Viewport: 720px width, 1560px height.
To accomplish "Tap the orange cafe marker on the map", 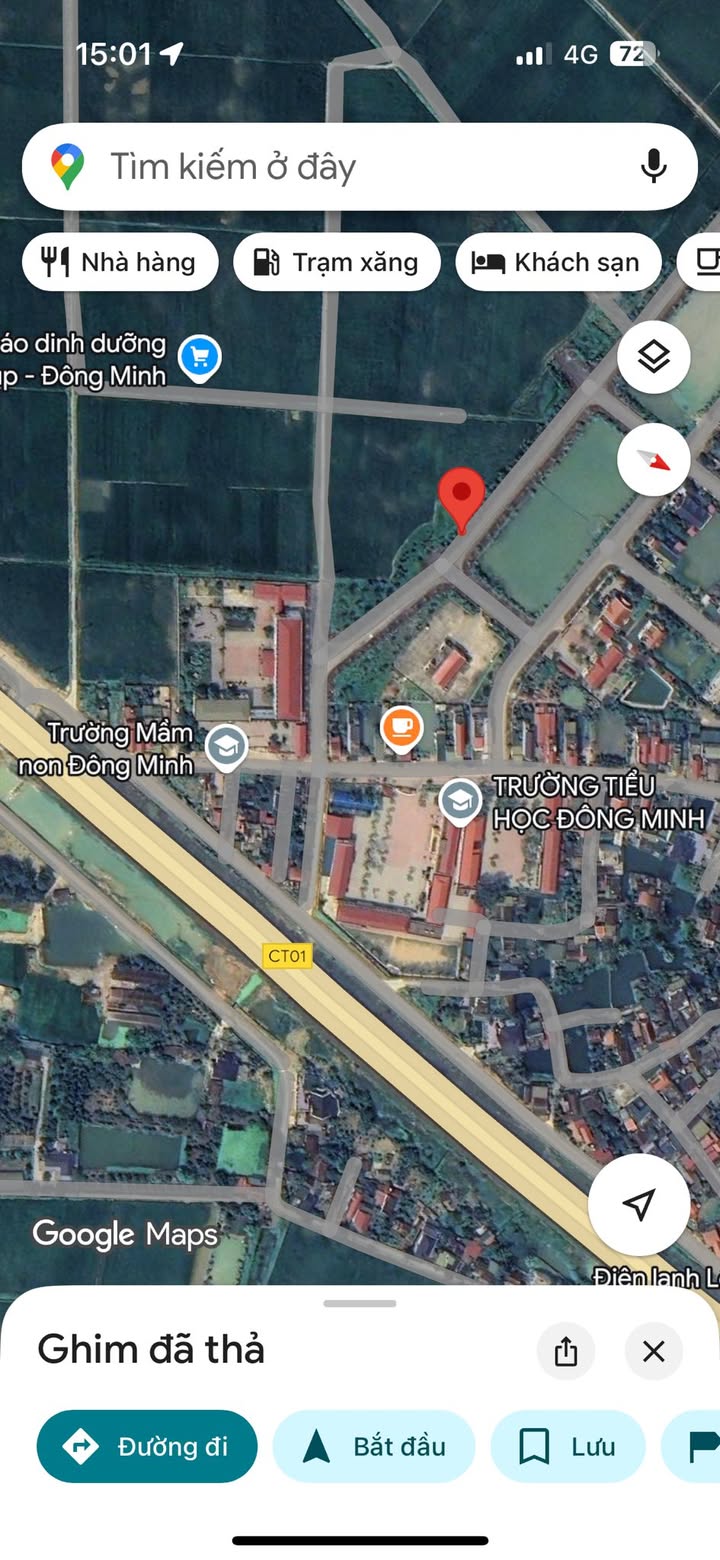I will point(401,726).
